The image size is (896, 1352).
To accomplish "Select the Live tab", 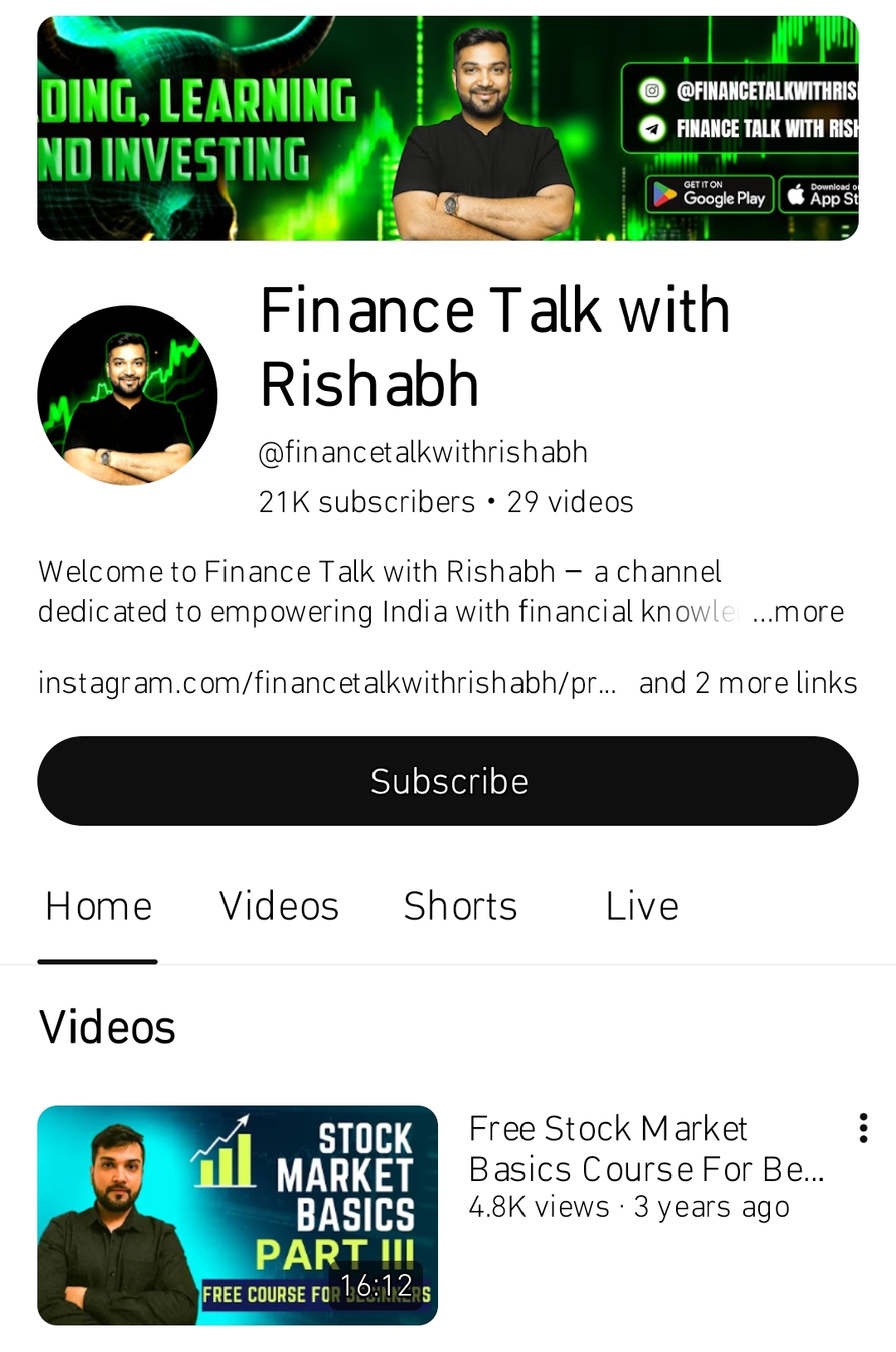I will [x=641, y=906].
